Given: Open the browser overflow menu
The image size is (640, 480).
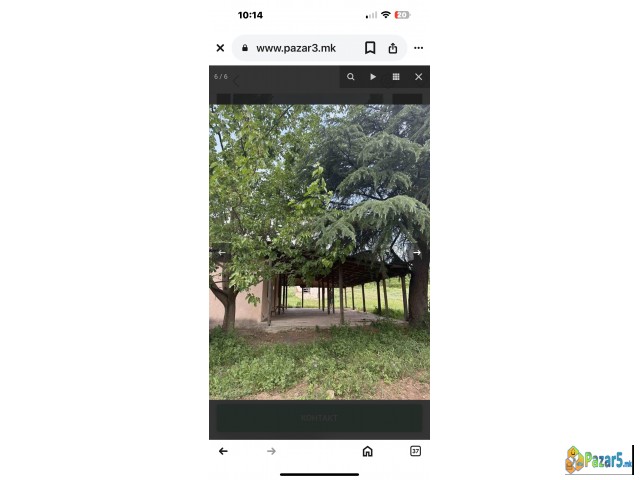Looking at the screenshot, I should pyautogui.click(x=418, y=48).
